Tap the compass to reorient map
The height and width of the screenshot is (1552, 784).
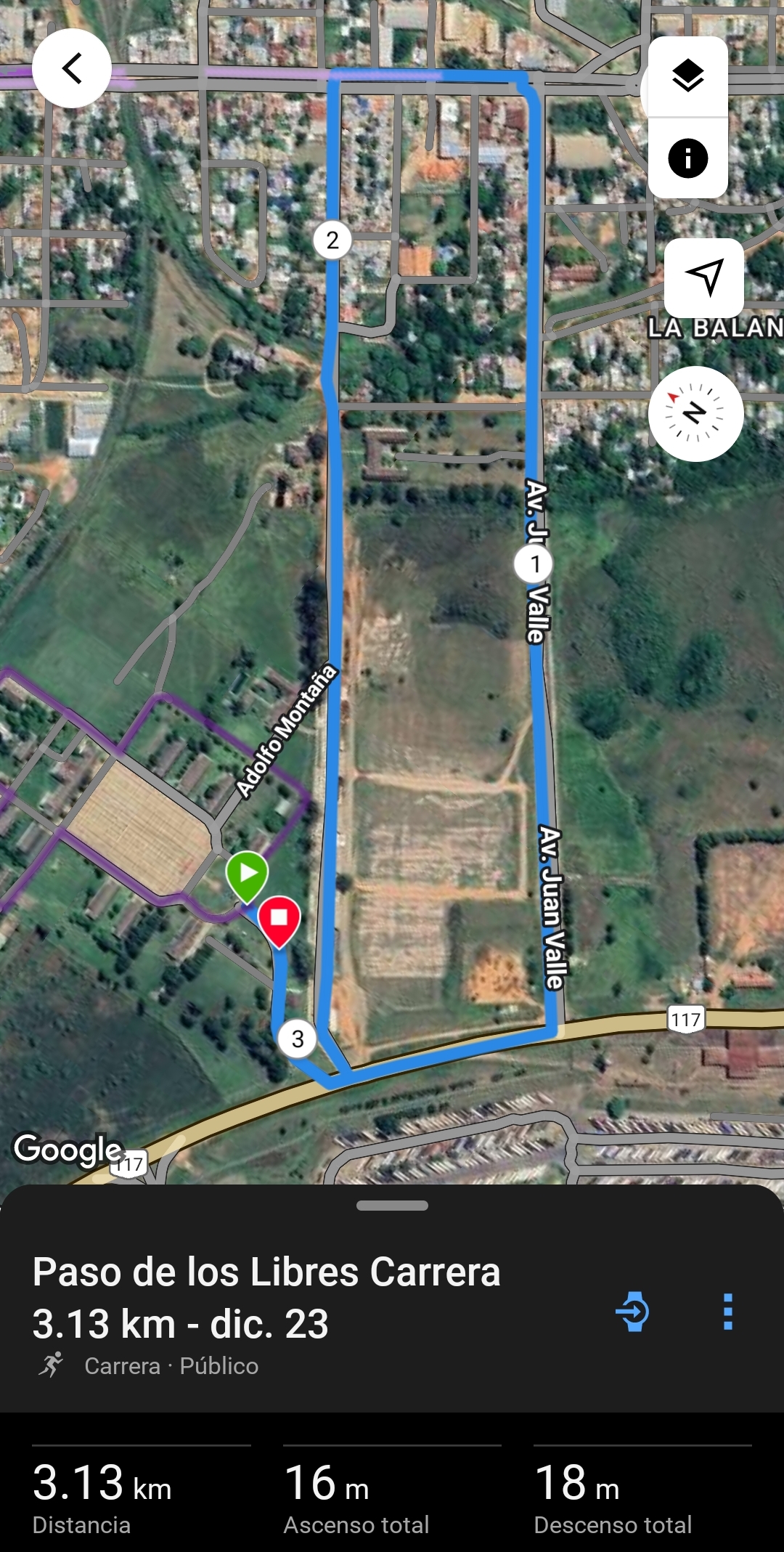(x=695, y=414)
